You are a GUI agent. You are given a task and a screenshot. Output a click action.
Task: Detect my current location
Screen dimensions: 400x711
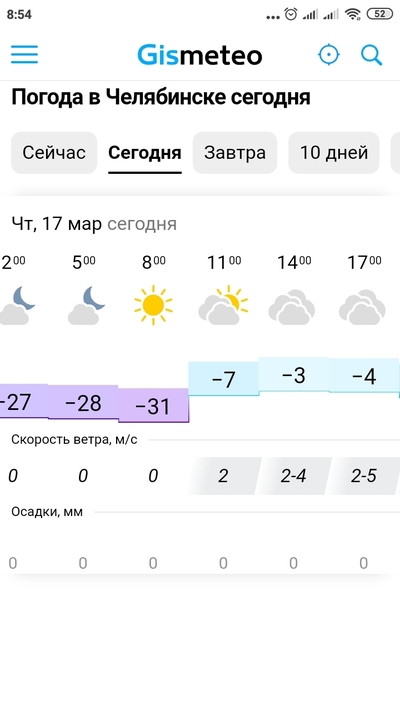click(329, 55)
